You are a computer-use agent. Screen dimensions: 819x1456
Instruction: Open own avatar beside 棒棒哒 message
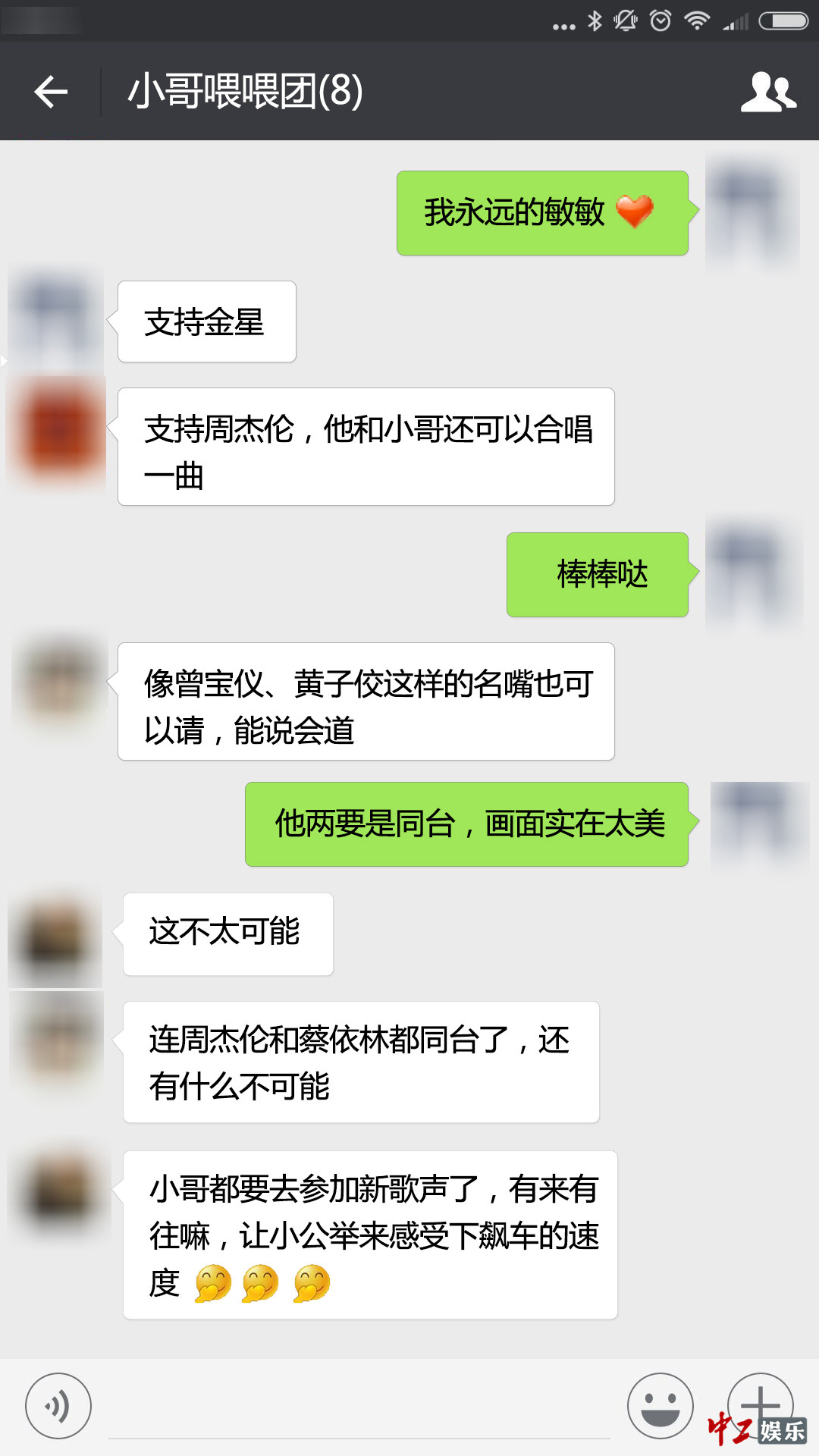point(752,574)
